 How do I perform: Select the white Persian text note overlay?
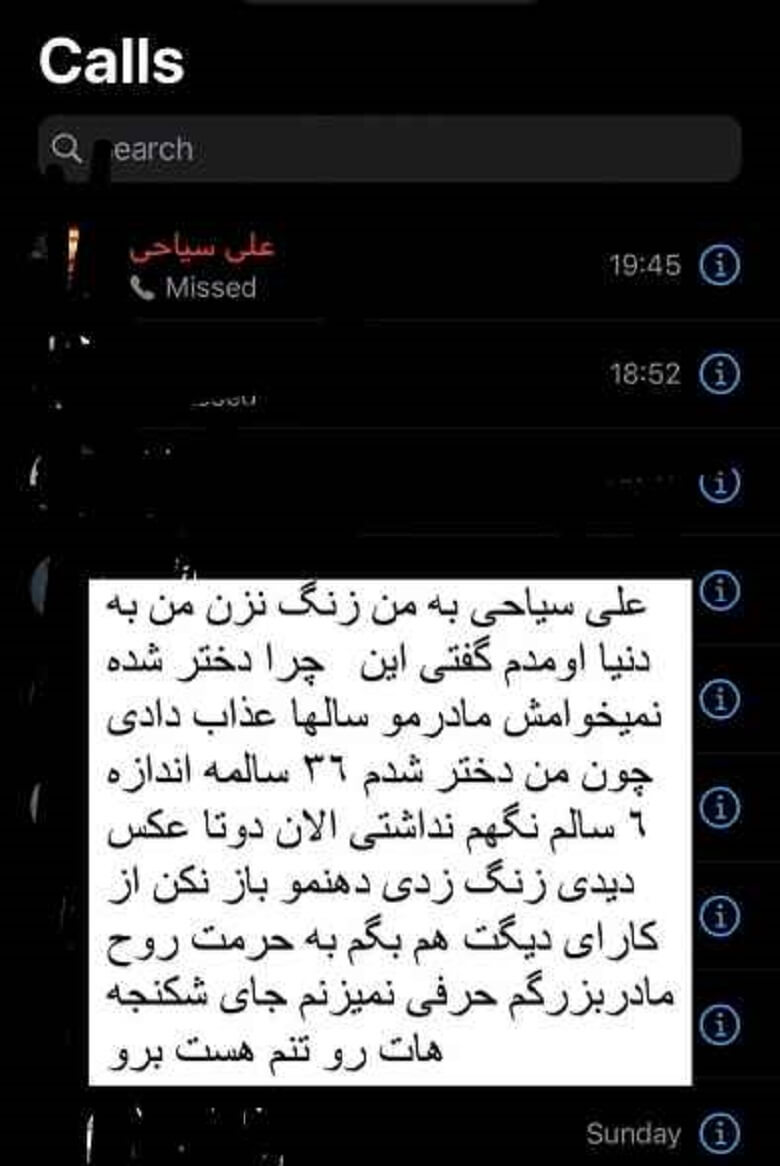click(x=390, y=830)
